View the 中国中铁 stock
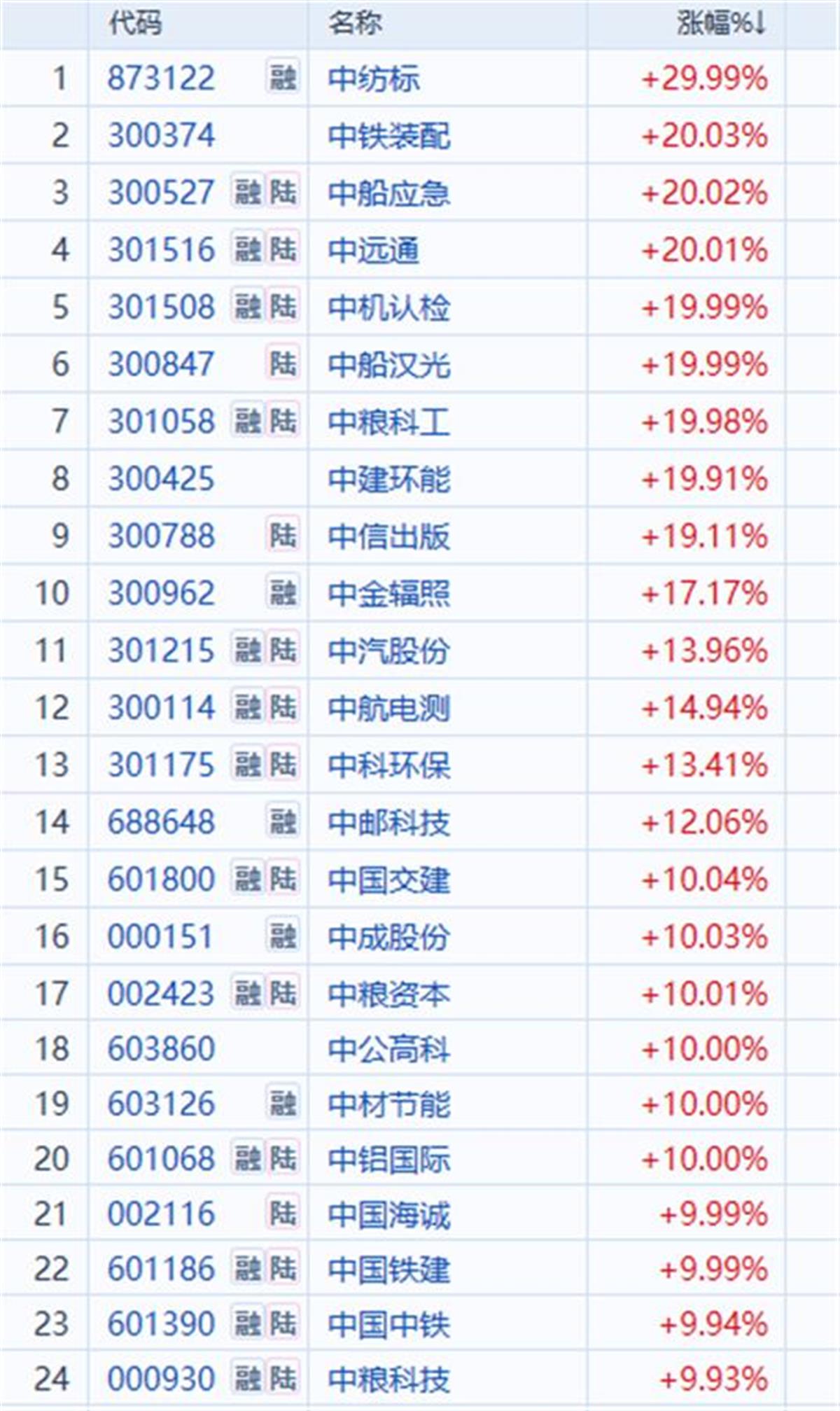This screenshot has height=1411, width=840. tap(389, 1323)
